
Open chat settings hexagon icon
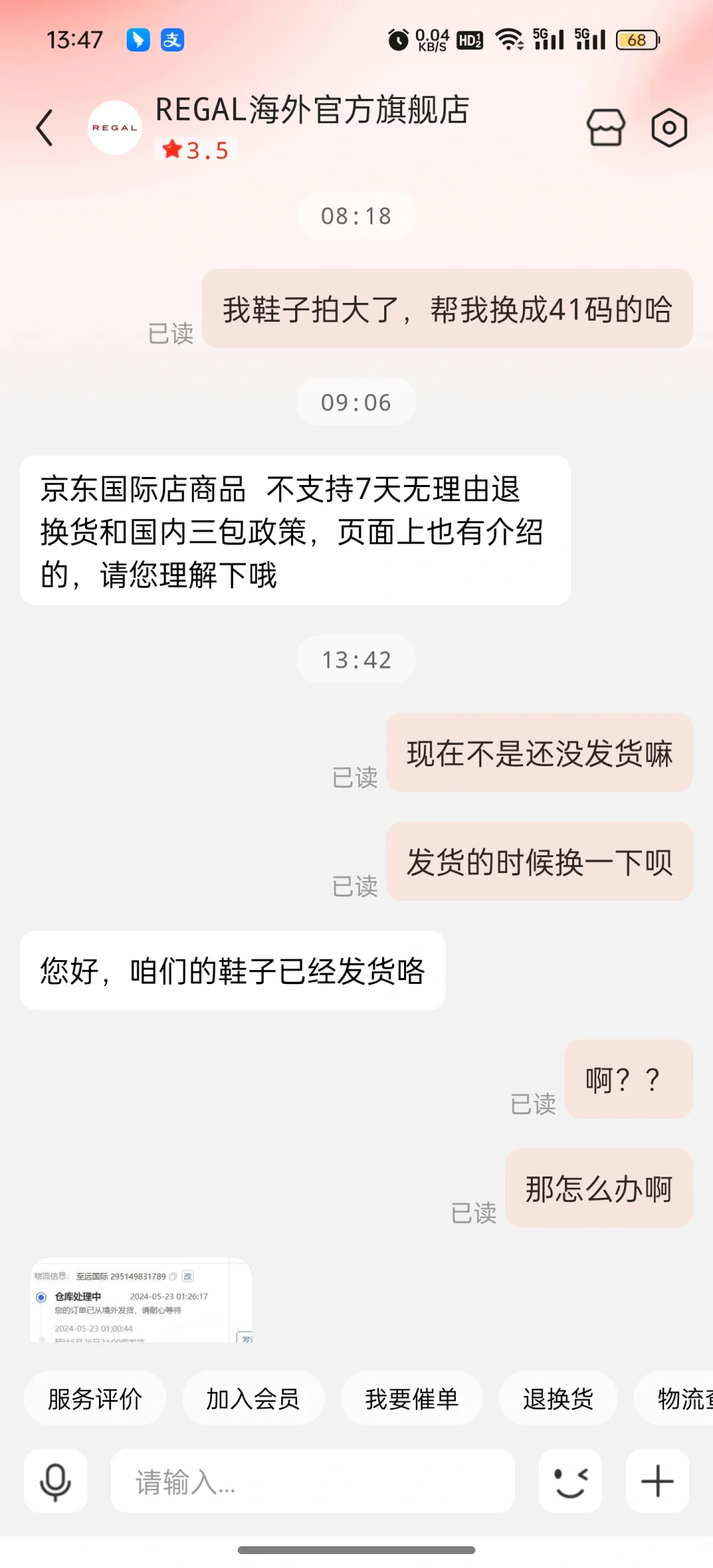pyautogui.click(x=669, y=127)
